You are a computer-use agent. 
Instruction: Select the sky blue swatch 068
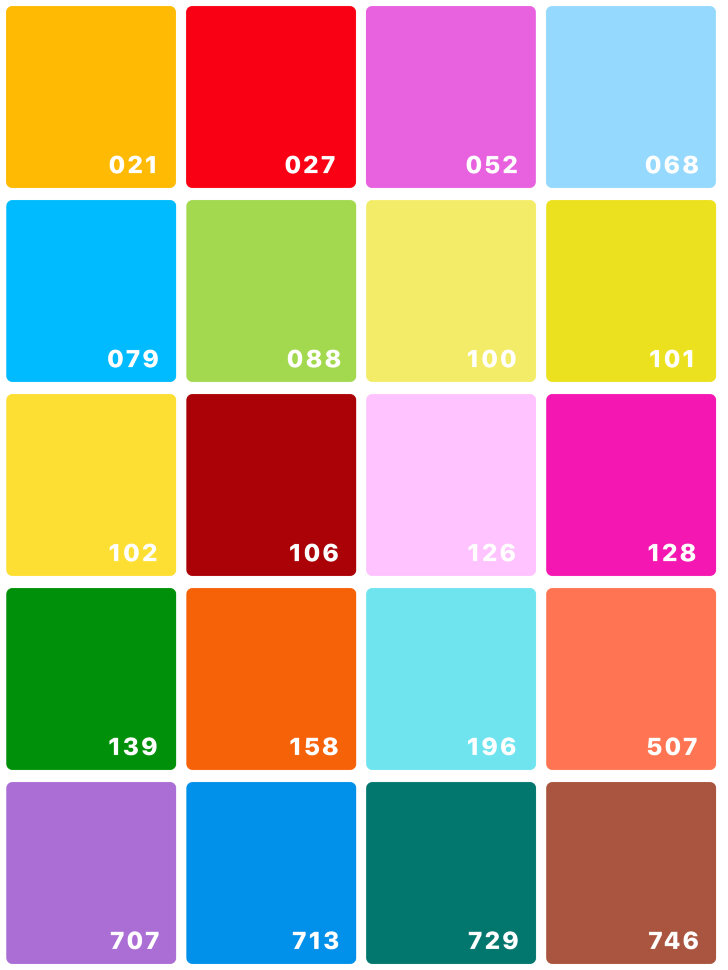(x=631, y=97)
